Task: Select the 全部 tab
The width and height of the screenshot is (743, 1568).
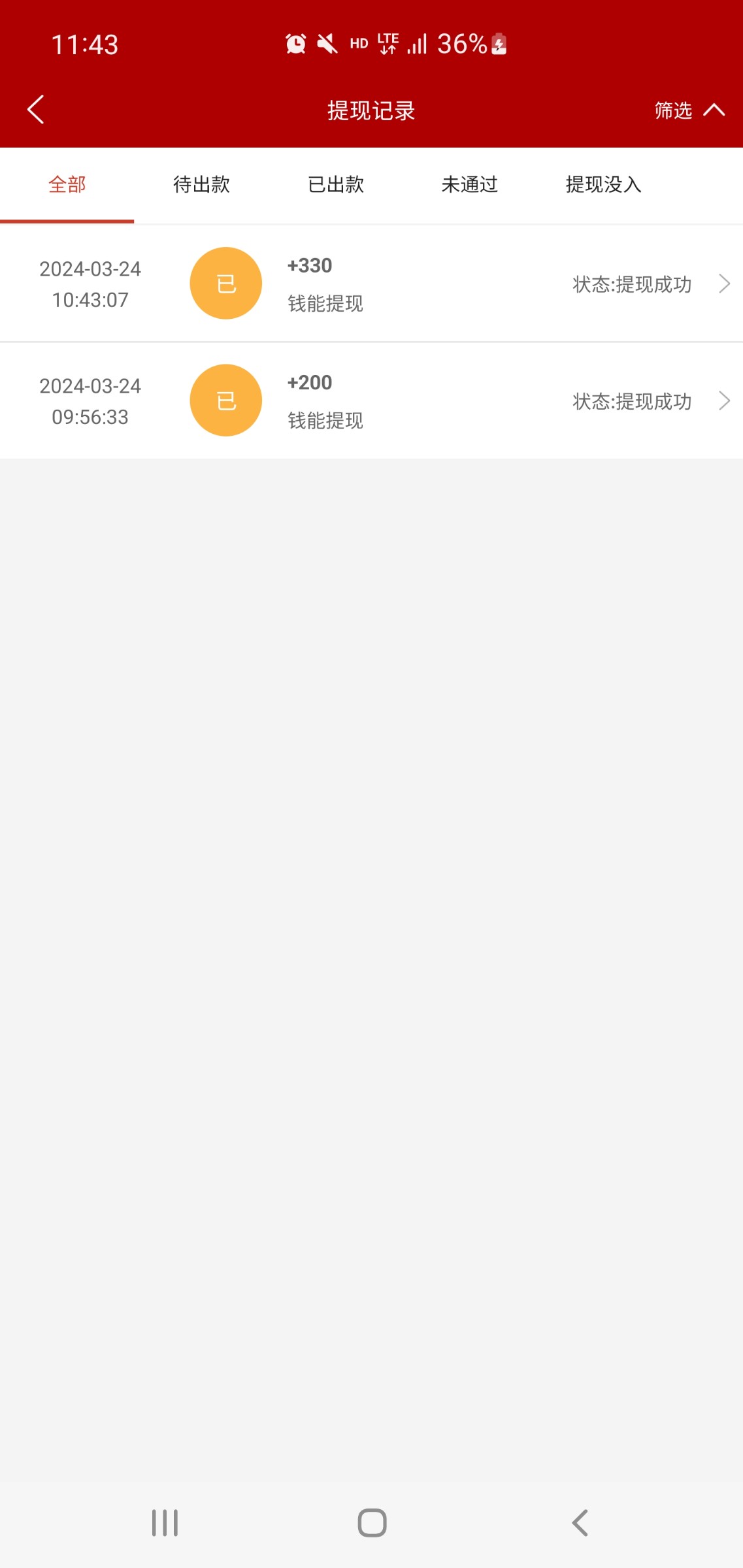Action: [x=66, y=185]
